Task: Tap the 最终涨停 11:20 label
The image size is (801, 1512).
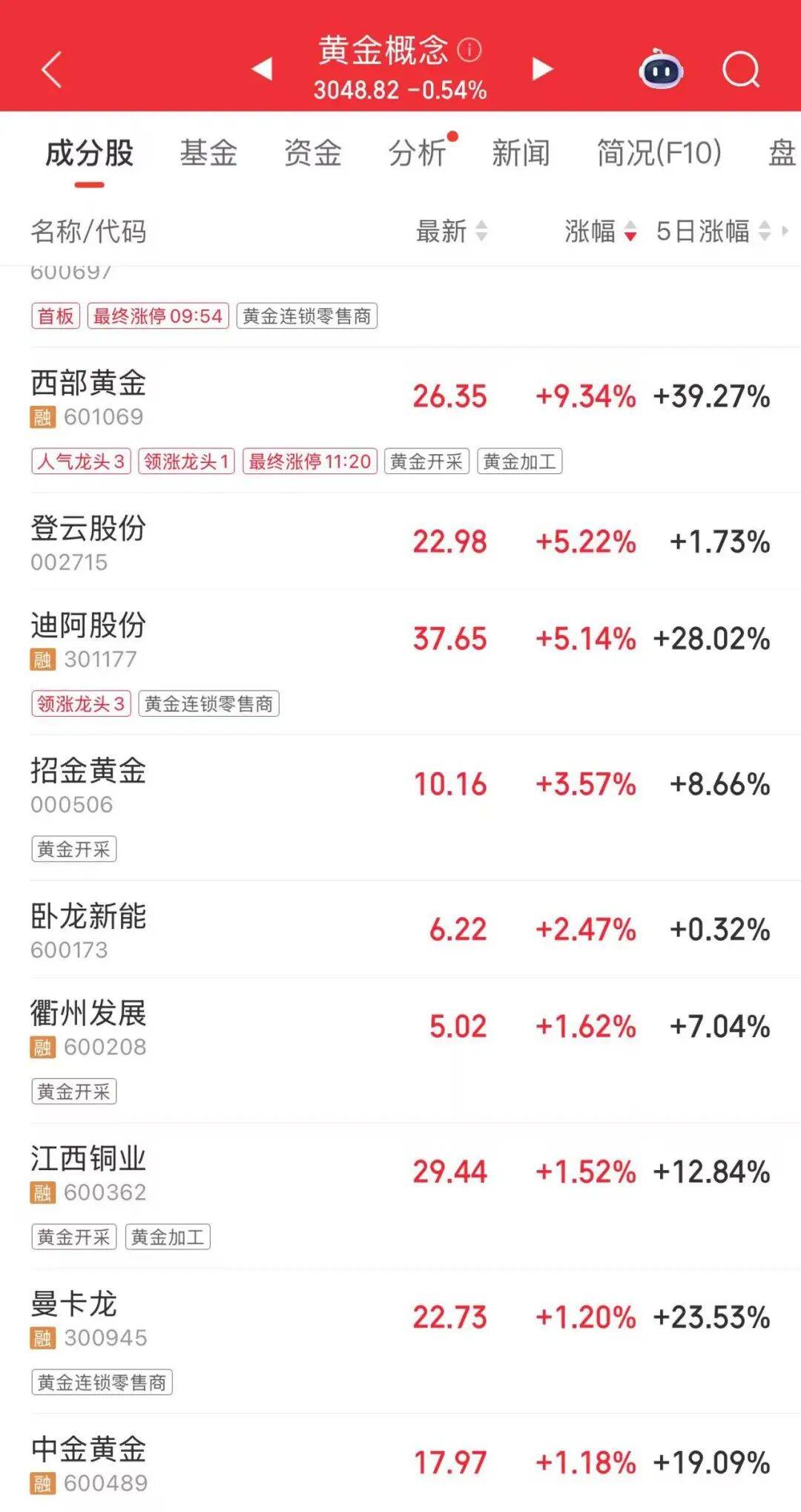Action: (308, 461)
